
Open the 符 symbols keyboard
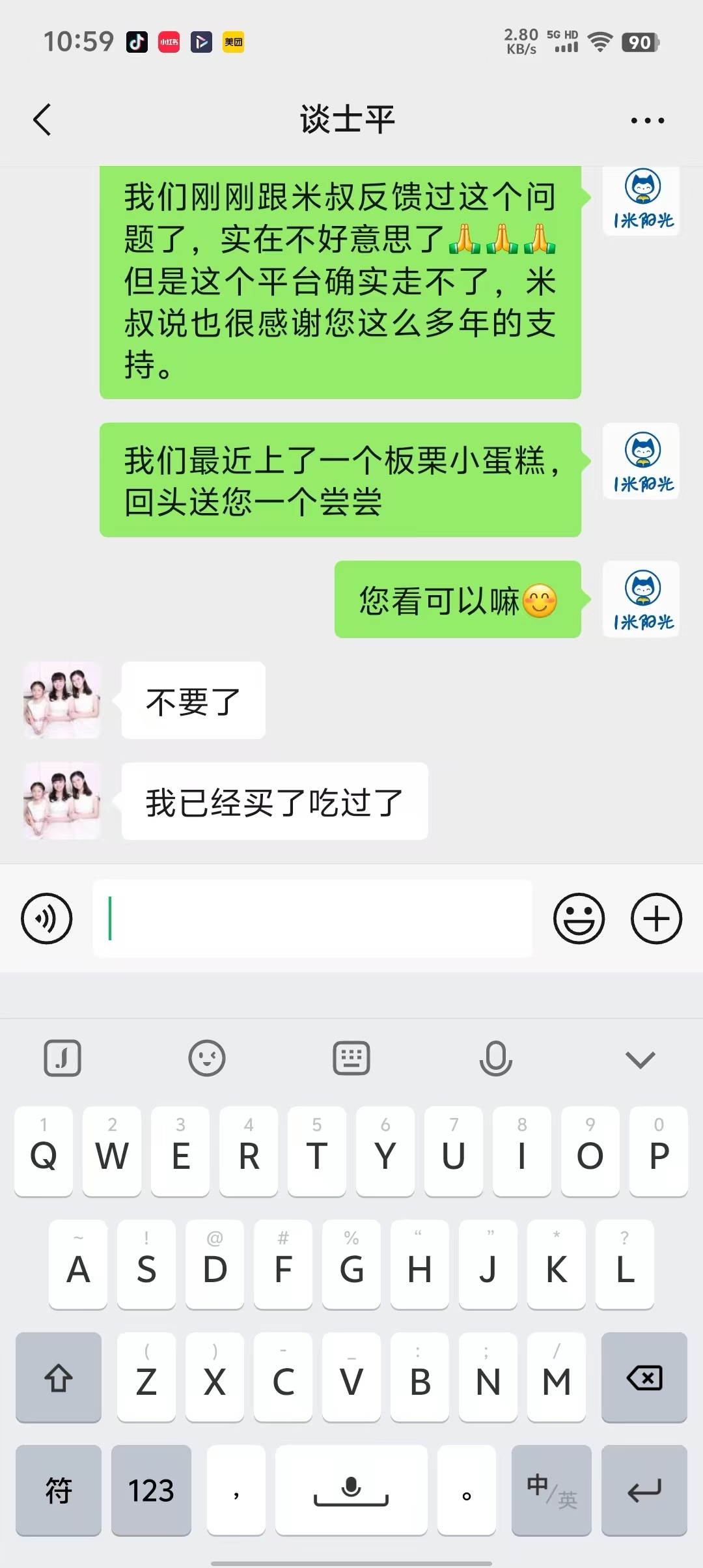click(x=59, y=1491)
